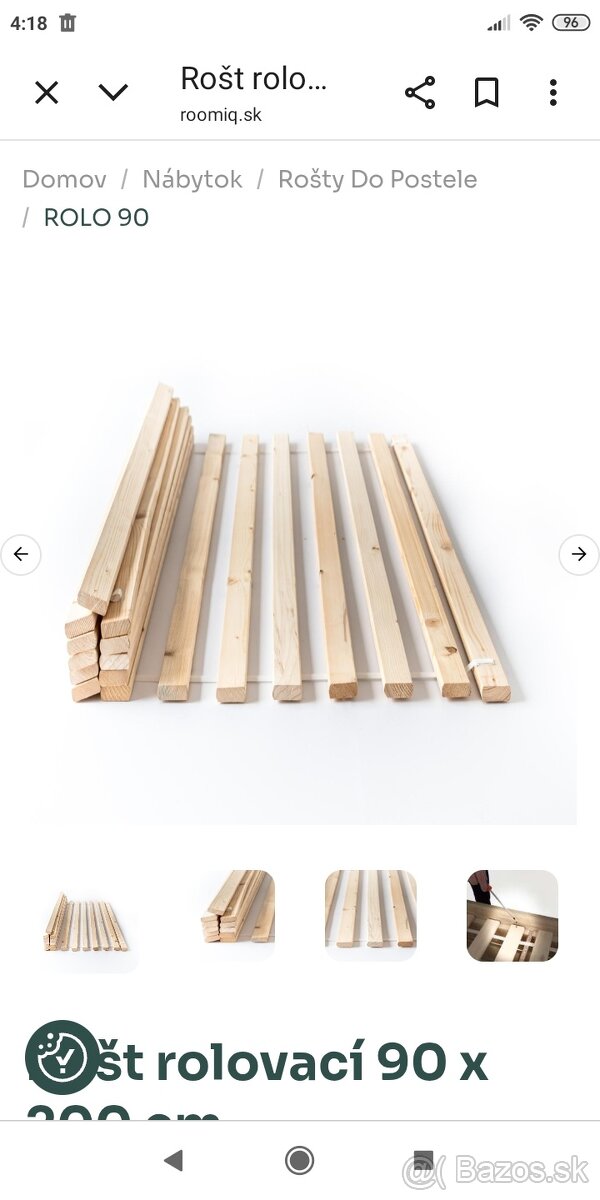600x1200 pixels.
Task: Open the Rošty Do Postele breadcrumb
Action: click(x=377, y=179)
